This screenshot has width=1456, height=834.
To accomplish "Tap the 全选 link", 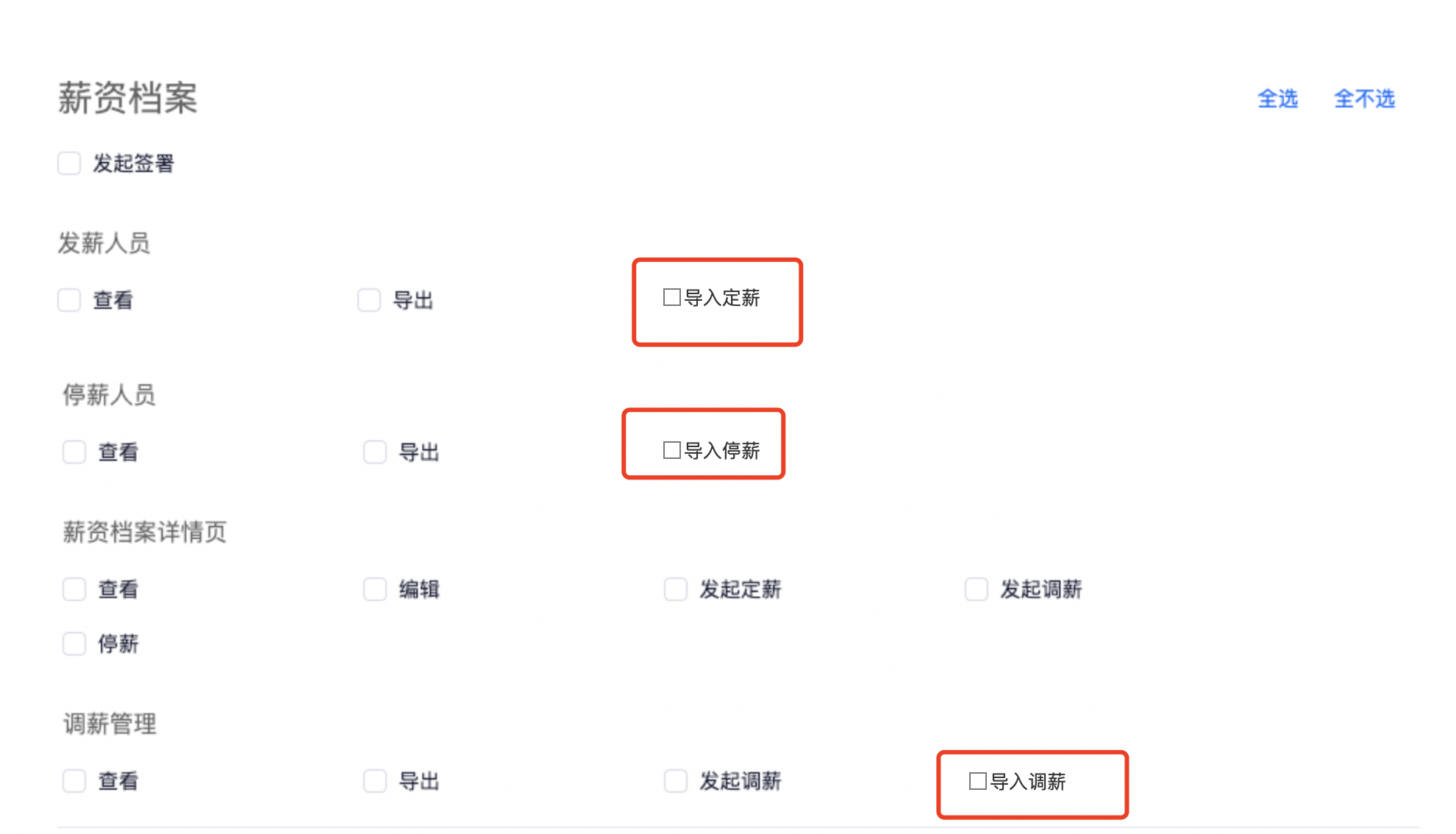I will (1277, 99).
